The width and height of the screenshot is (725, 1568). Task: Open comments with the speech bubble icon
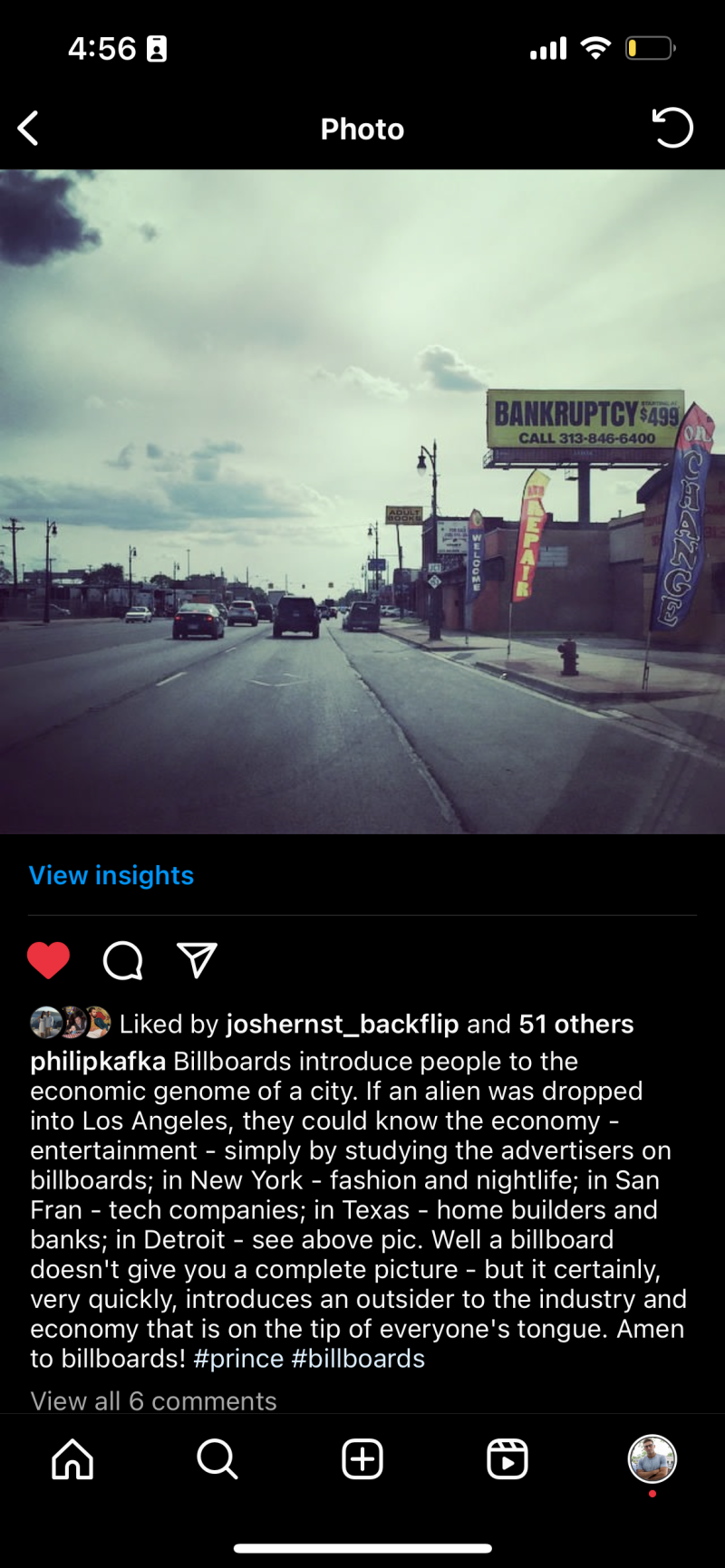pyautogui.click(x=123, y=960)
